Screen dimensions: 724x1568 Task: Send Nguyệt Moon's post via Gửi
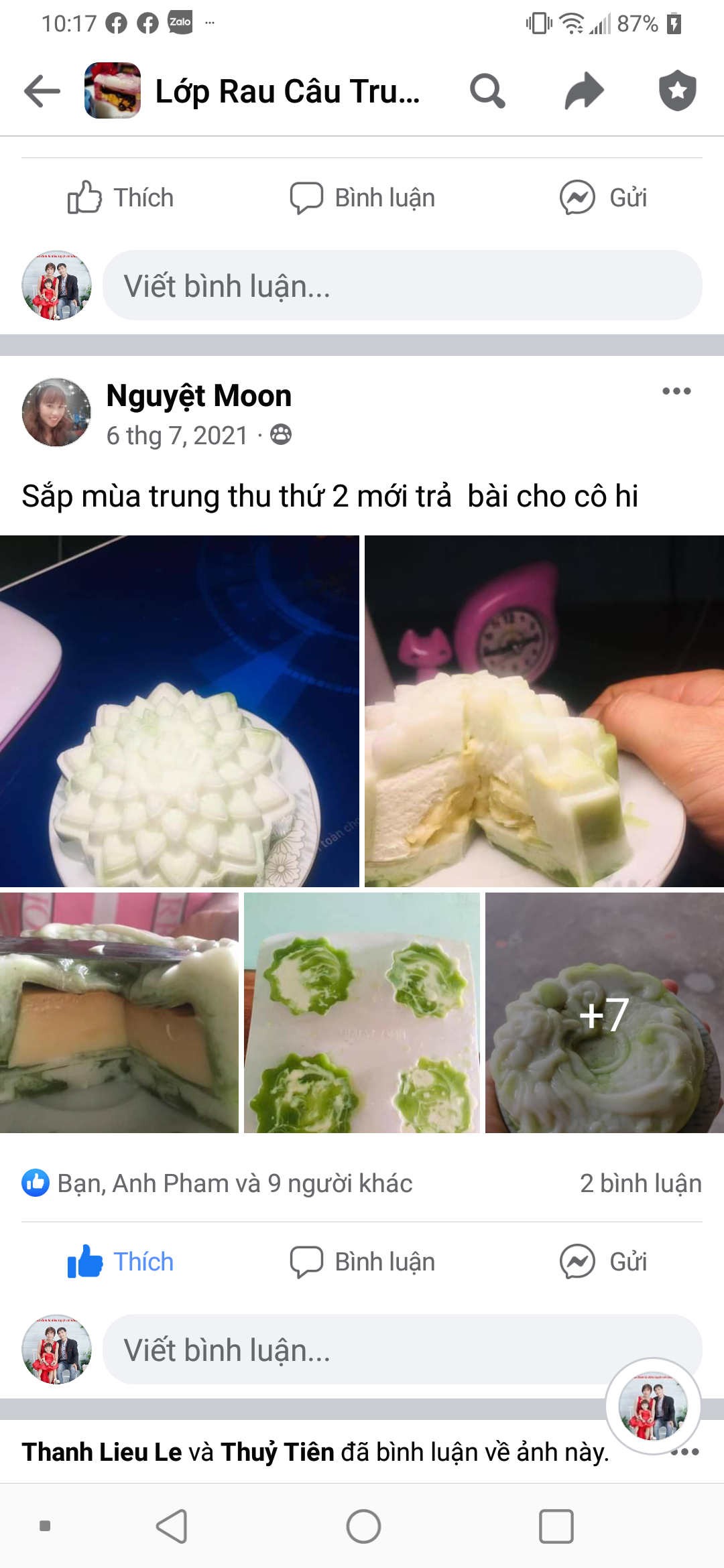(603, 1262)
